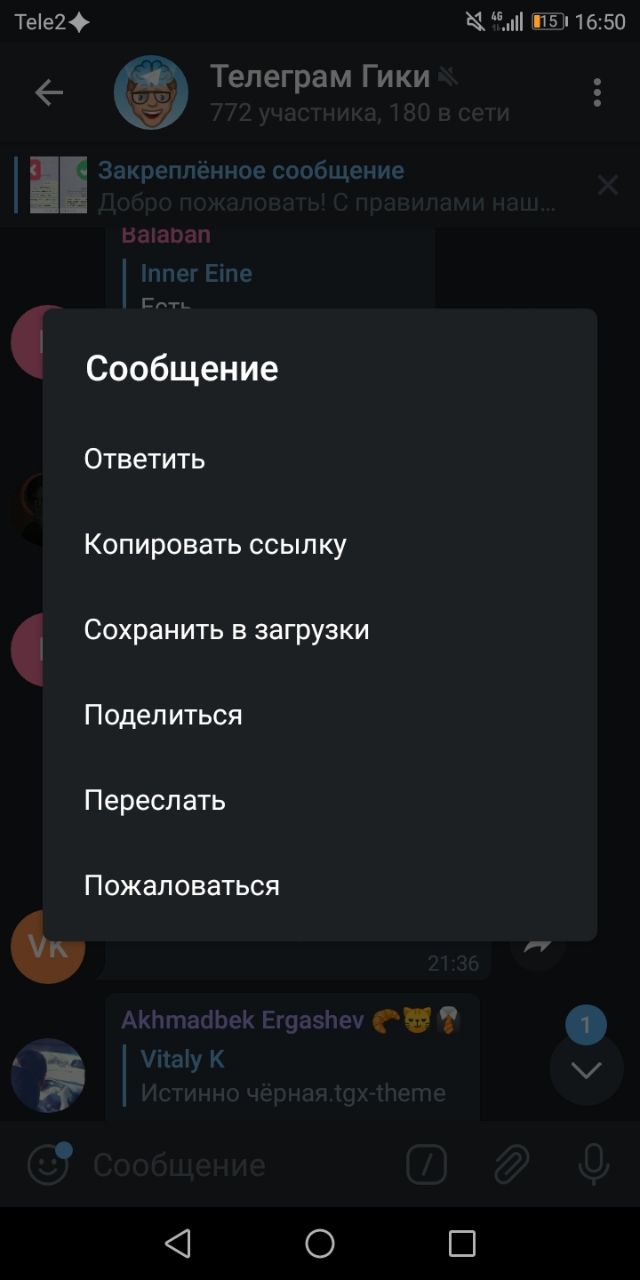
Task: Tap the microphone to record voice
Action: (593, 1164)
